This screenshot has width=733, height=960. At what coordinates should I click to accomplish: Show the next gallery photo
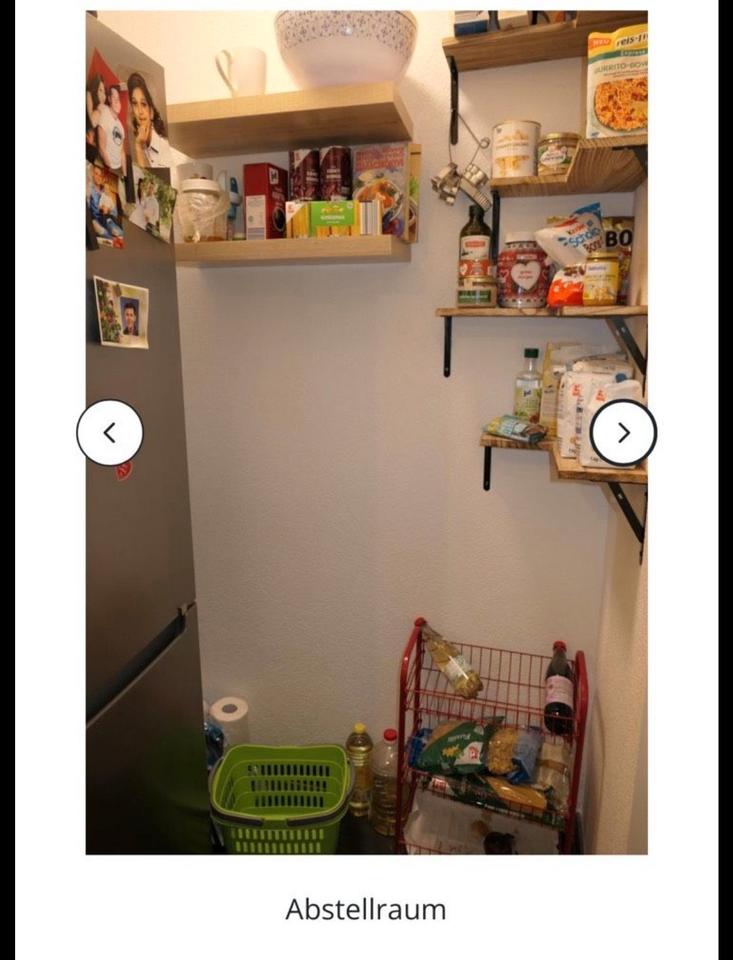click(x=623, y=433)
